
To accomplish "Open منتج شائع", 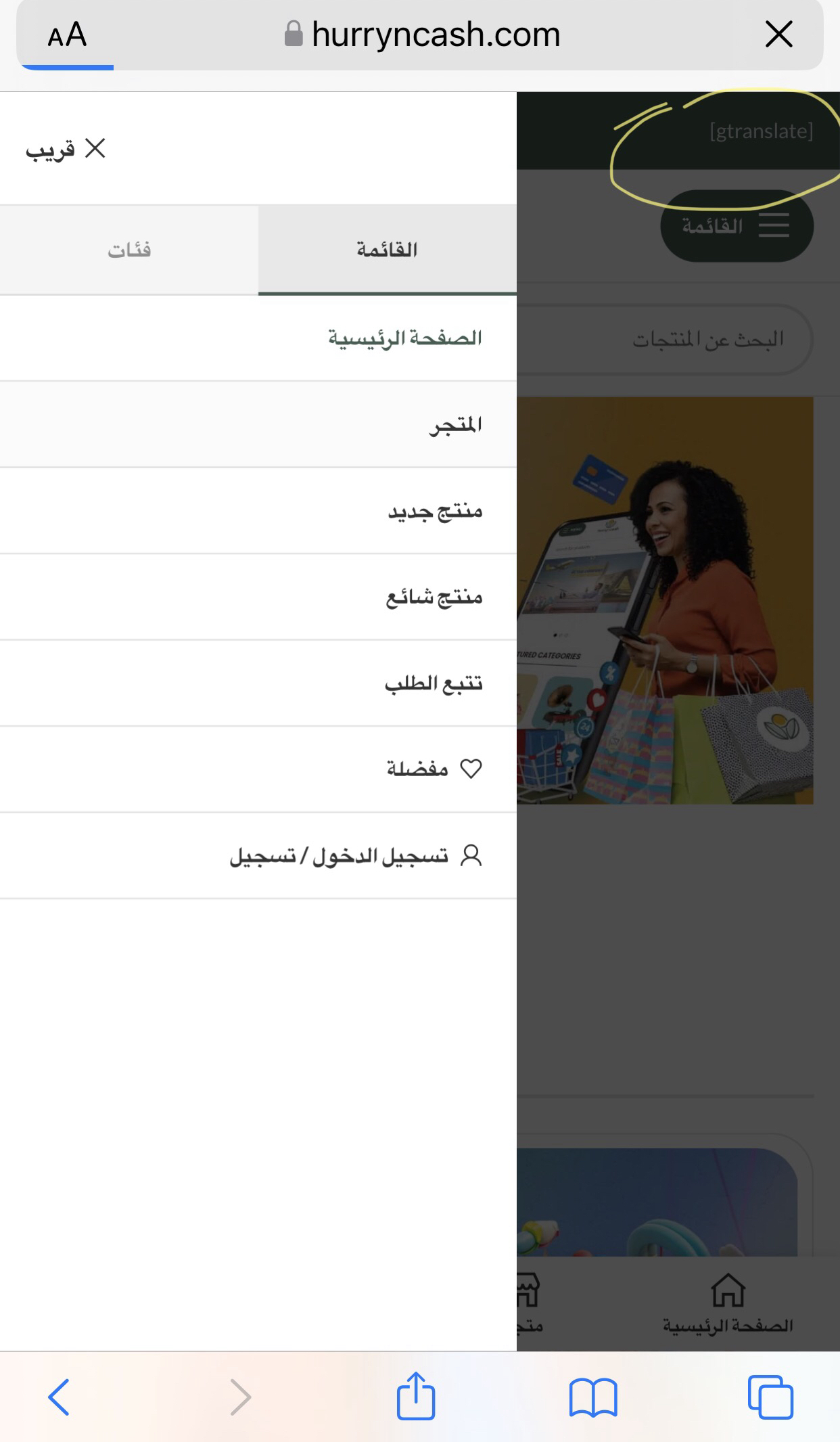I will [x=258, y=597].
